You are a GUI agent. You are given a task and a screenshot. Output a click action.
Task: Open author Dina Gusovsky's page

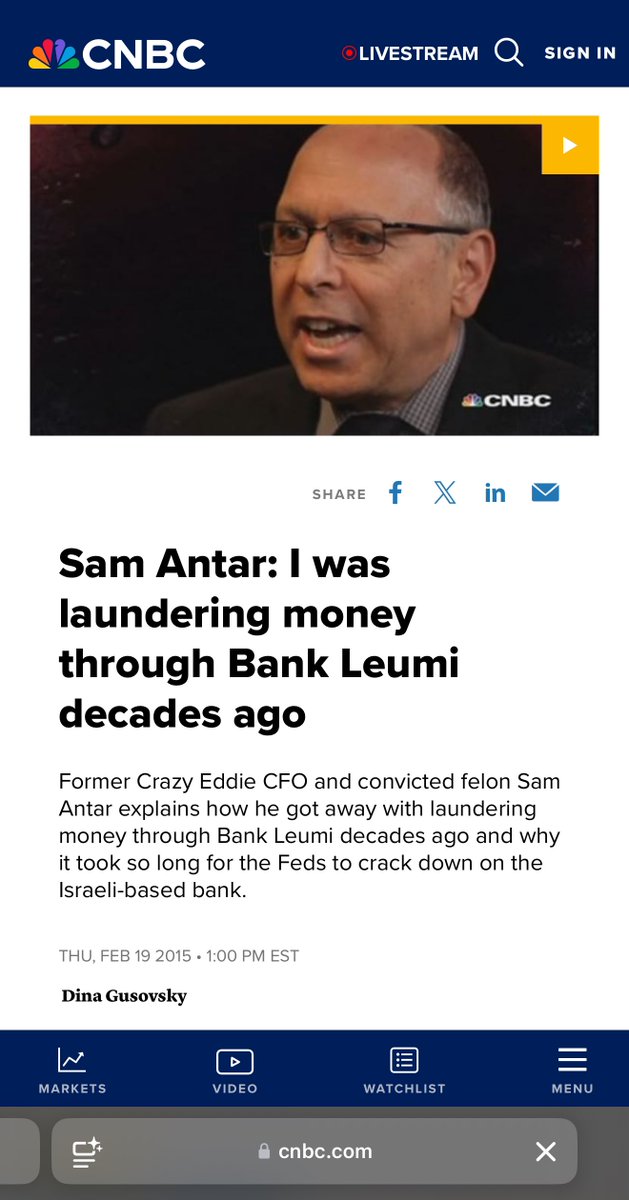124,995
